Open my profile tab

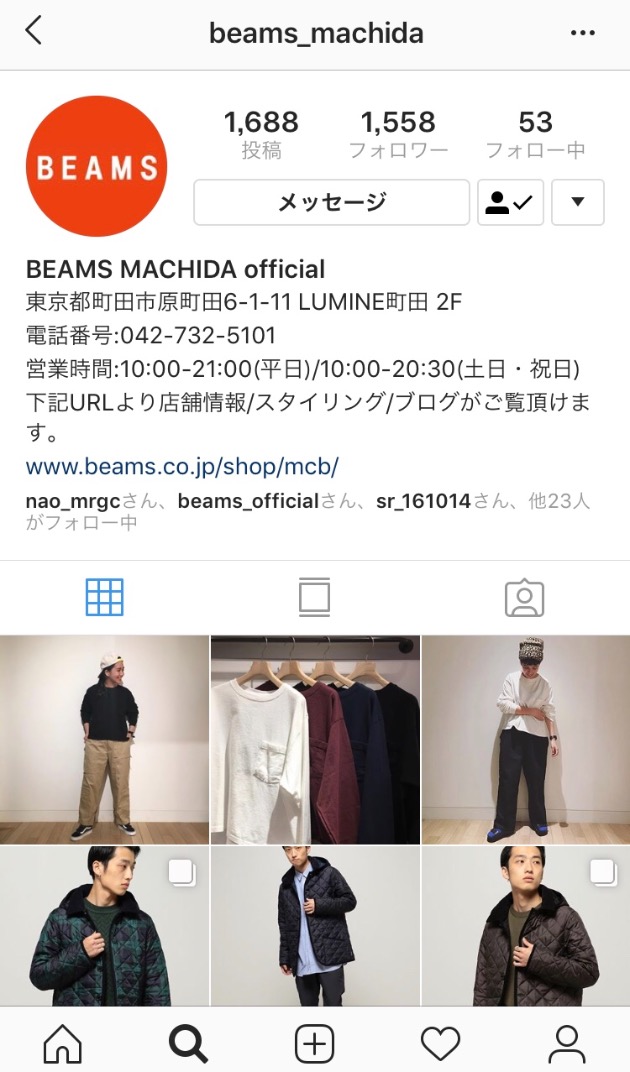567,1044
